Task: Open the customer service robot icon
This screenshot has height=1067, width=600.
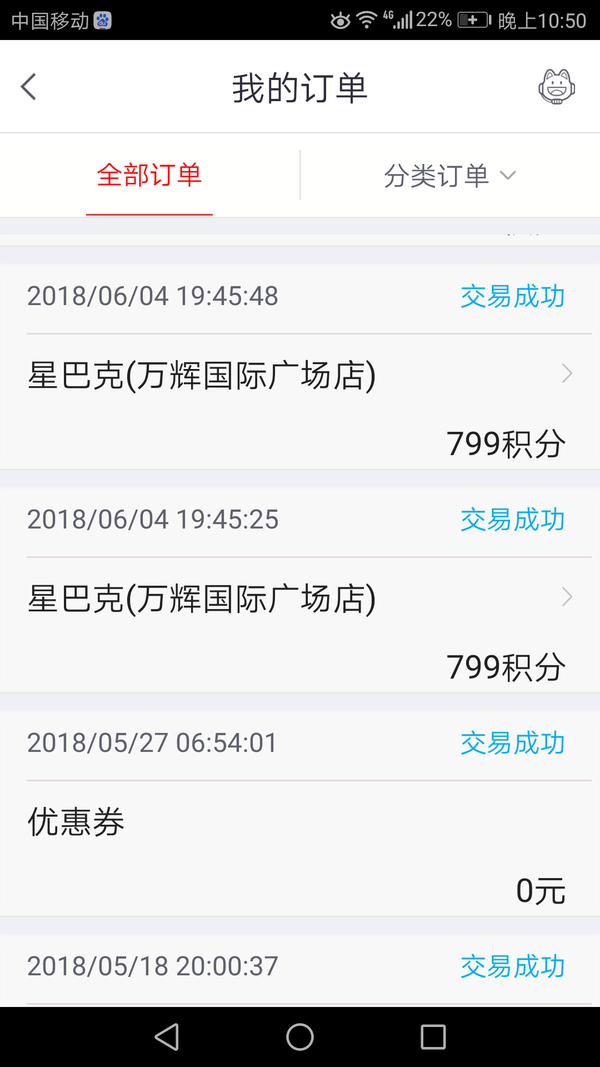Action: tap(556, 86)
